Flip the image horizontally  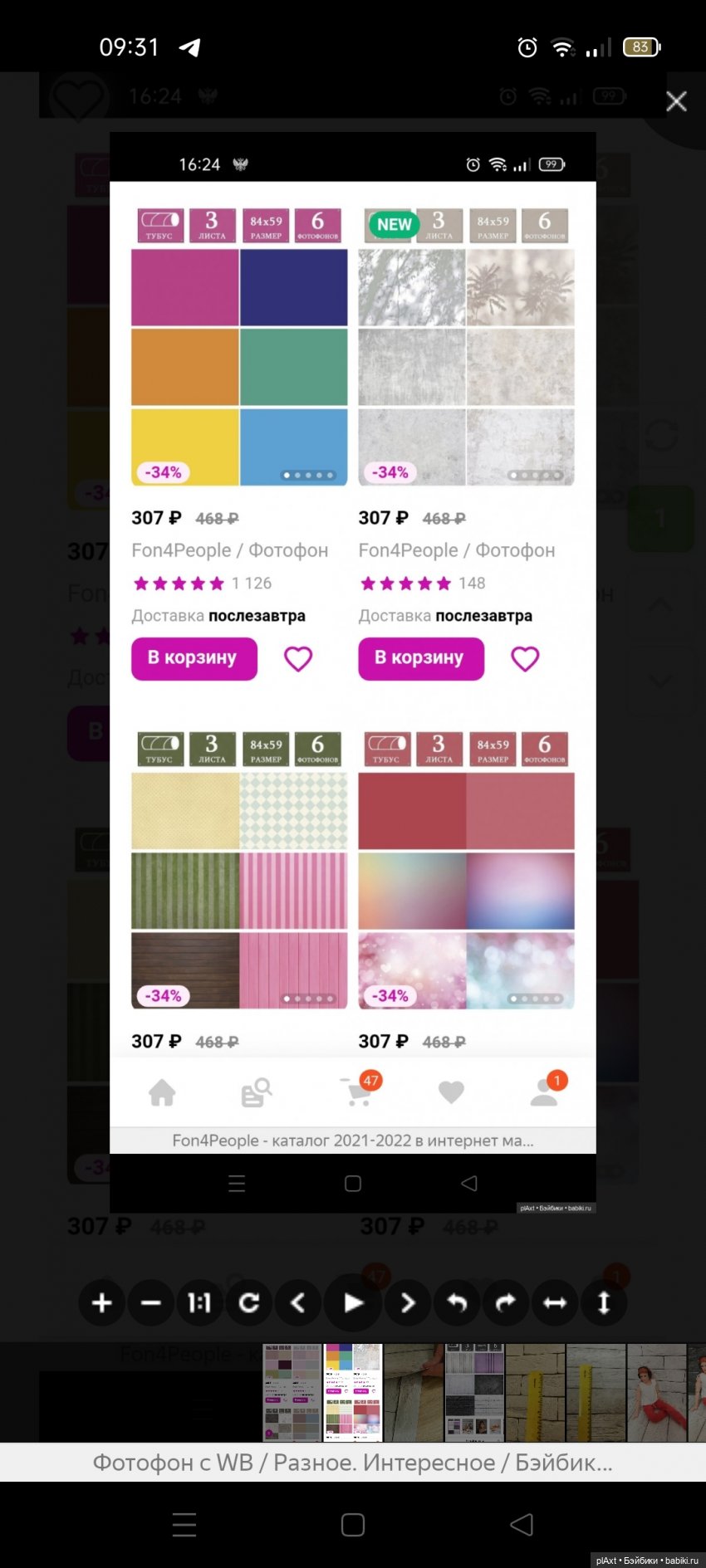[x=555, y=1303]
